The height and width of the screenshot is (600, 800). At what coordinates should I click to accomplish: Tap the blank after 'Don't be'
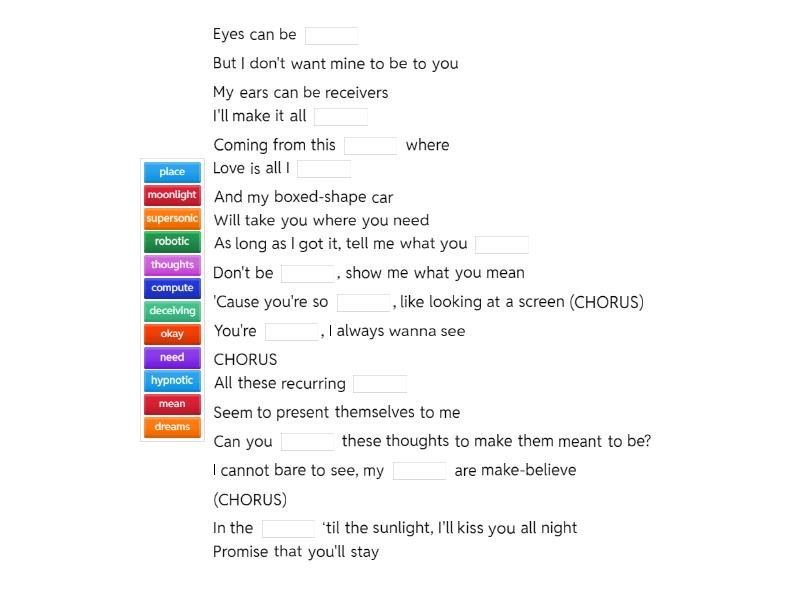[308, 274]
